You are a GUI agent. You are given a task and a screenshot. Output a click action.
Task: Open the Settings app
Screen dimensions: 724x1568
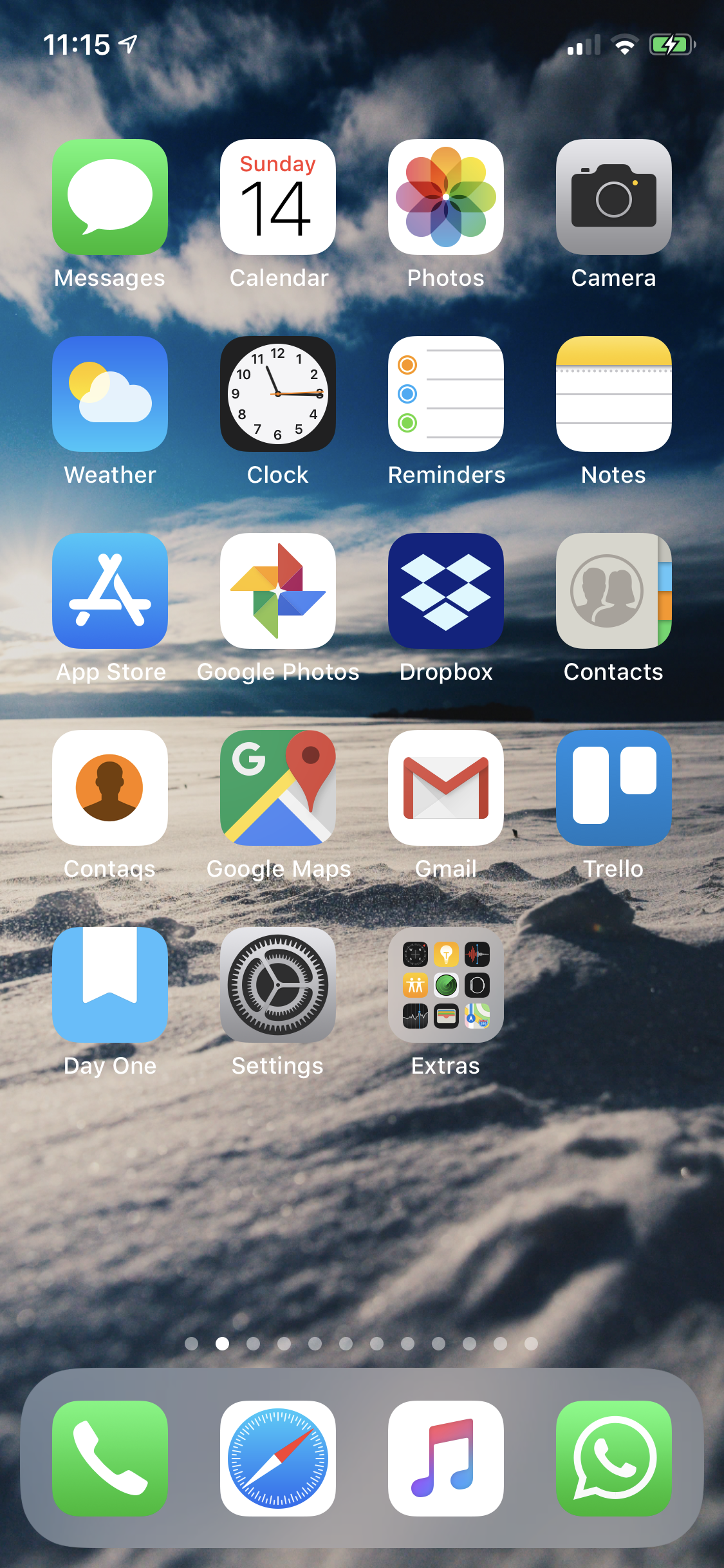[x=278, y=985]
